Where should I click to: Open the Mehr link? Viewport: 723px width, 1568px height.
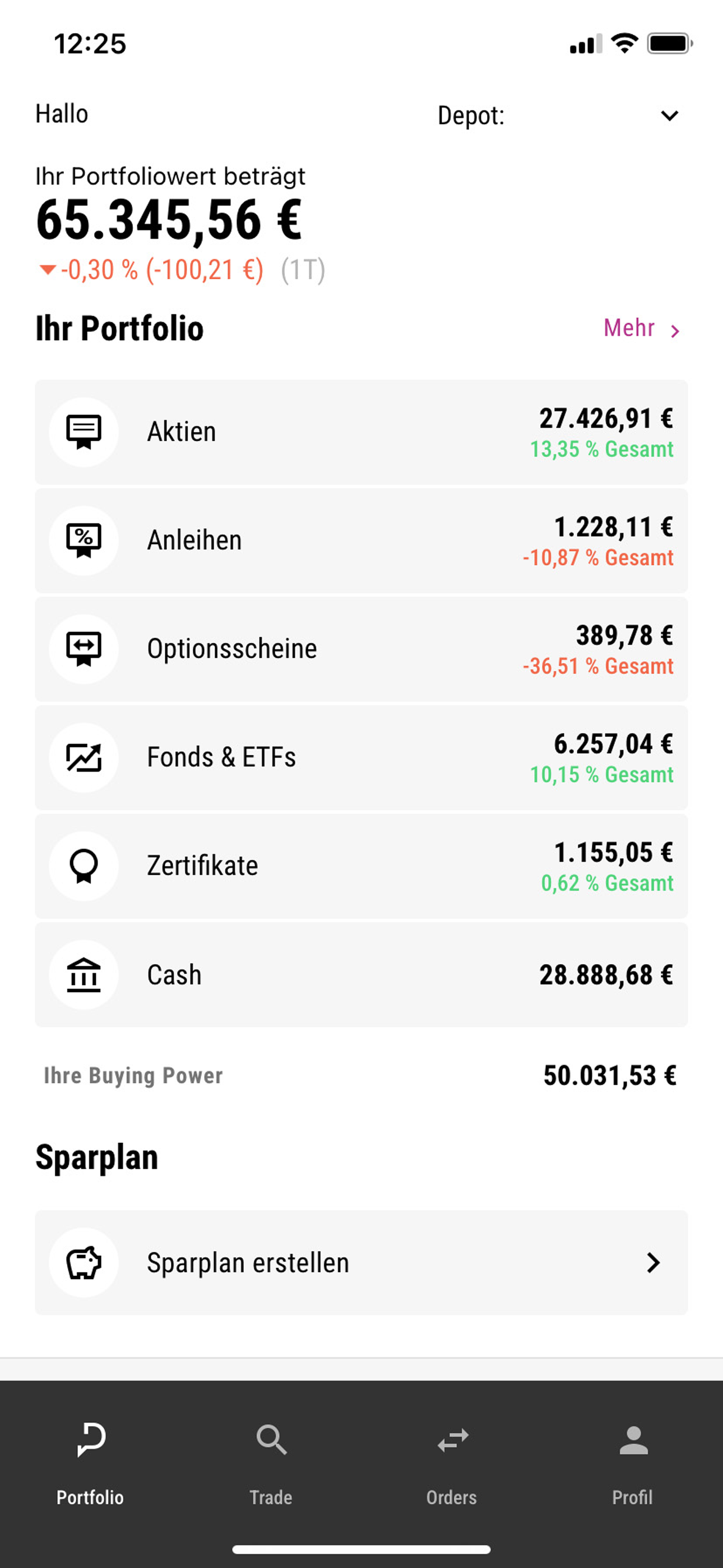(630, 329)
